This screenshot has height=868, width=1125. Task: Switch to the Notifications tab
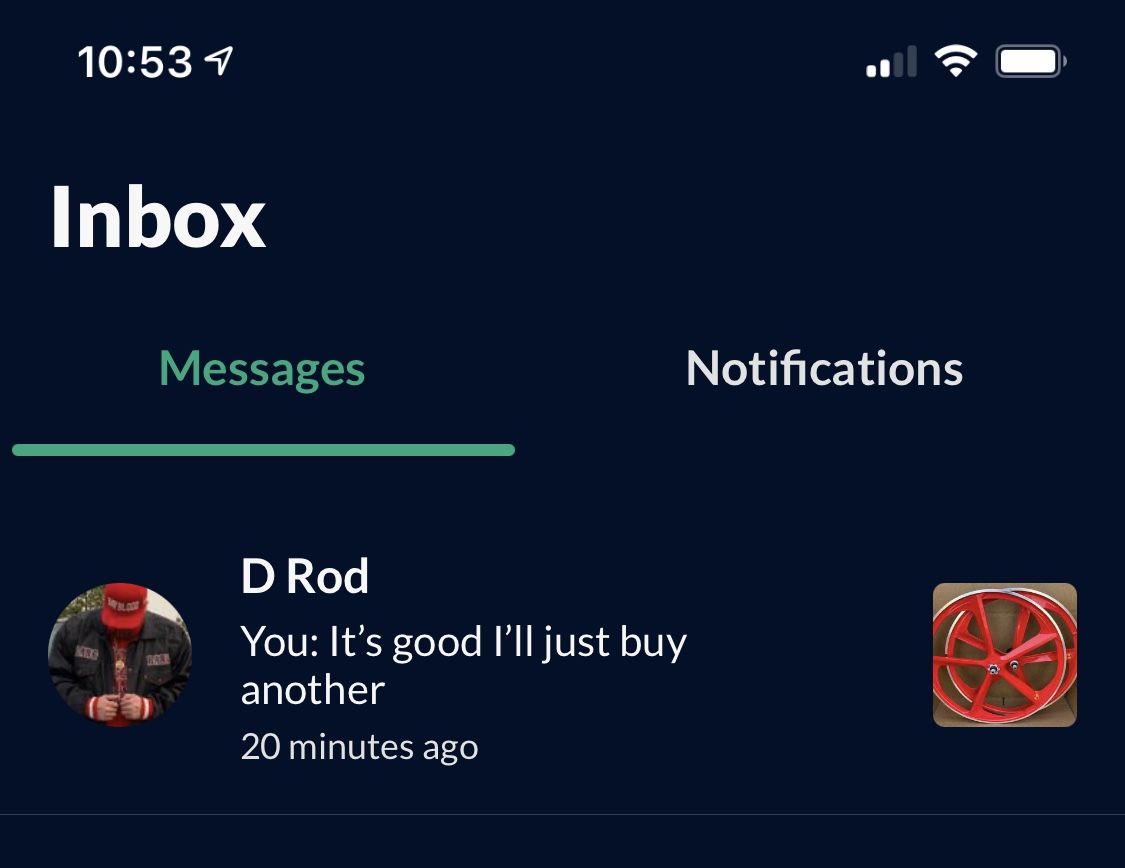pyautogui.click(x=824, y=369)
